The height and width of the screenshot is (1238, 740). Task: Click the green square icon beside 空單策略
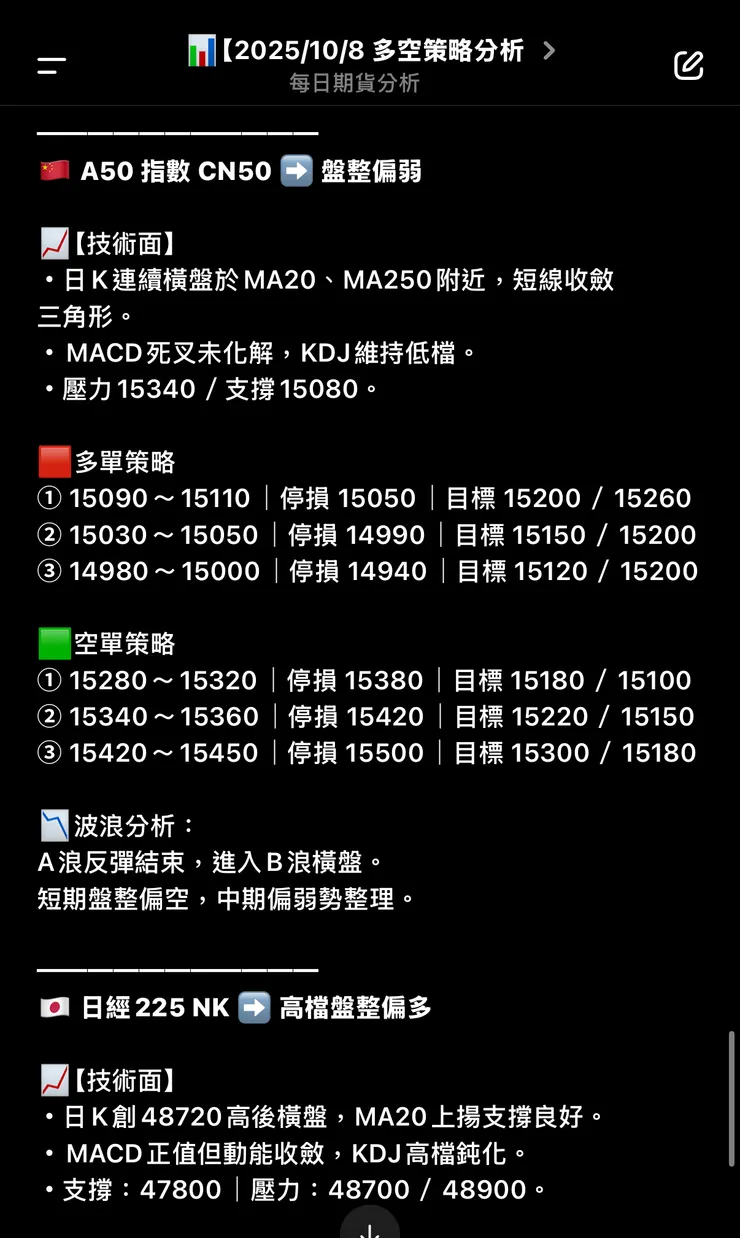[x=53, y=644]
